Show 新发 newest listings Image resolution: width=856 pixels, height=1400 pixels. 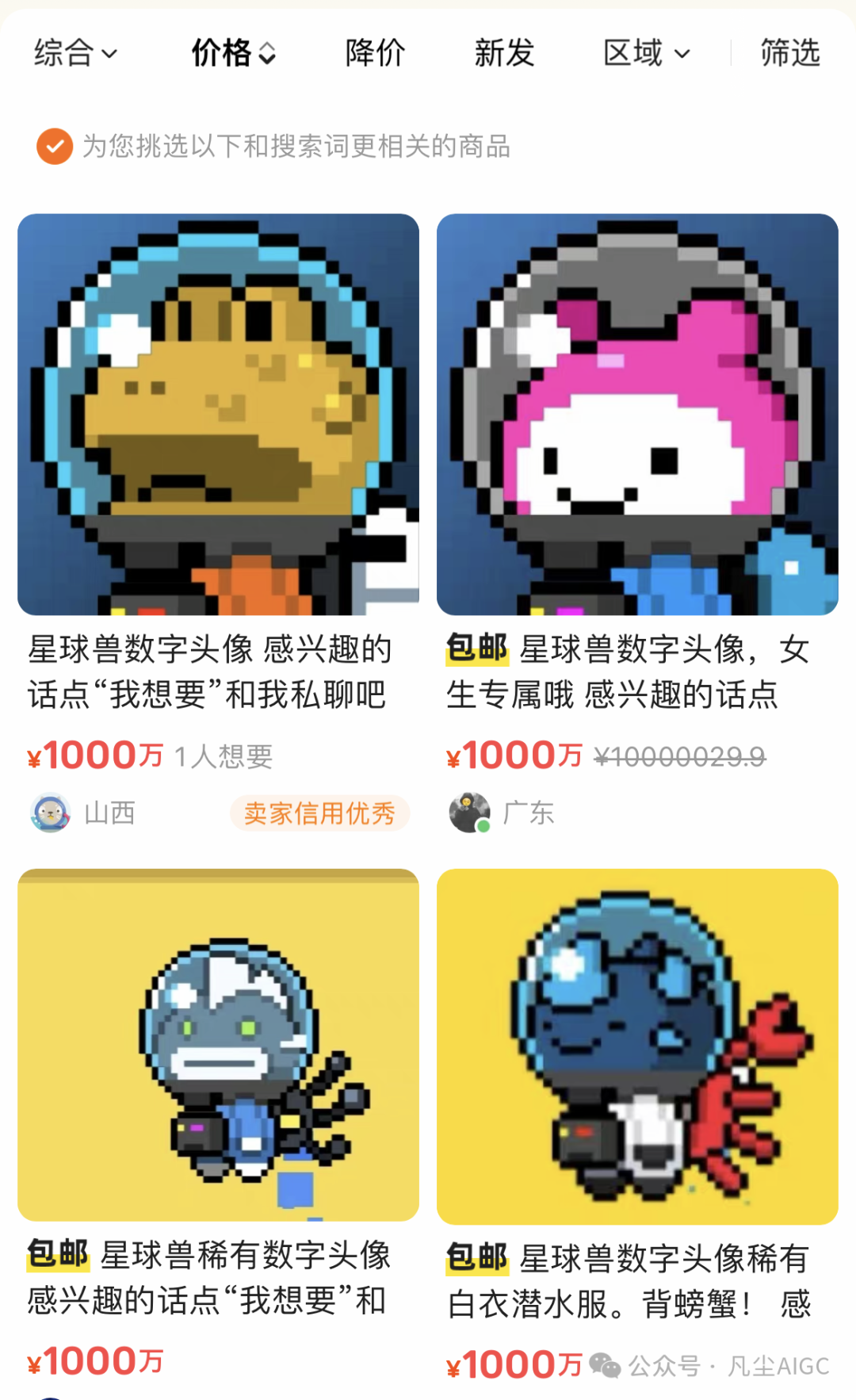(x=504, y=53)
